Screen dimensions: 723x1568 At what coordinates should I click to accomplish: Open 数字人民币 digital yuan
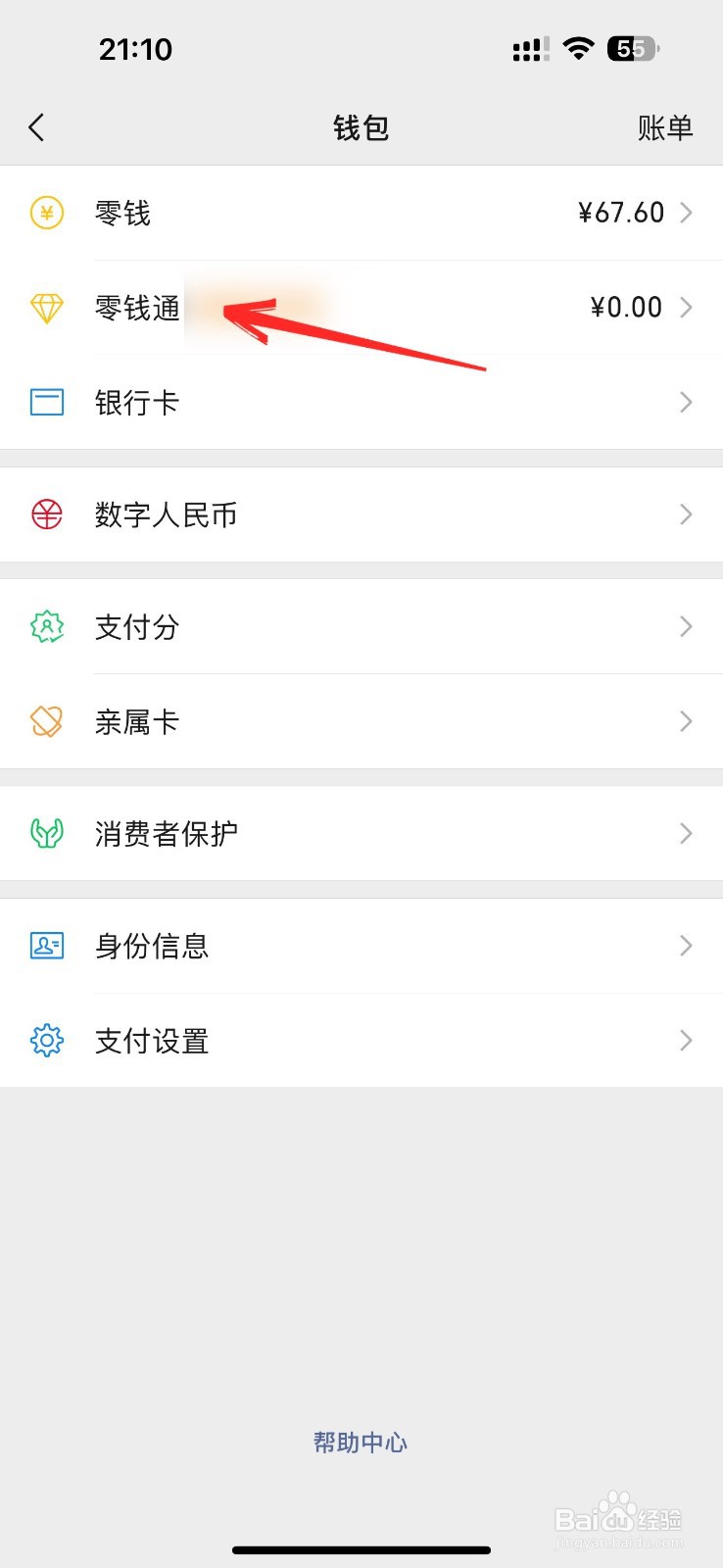click(361, 514)
